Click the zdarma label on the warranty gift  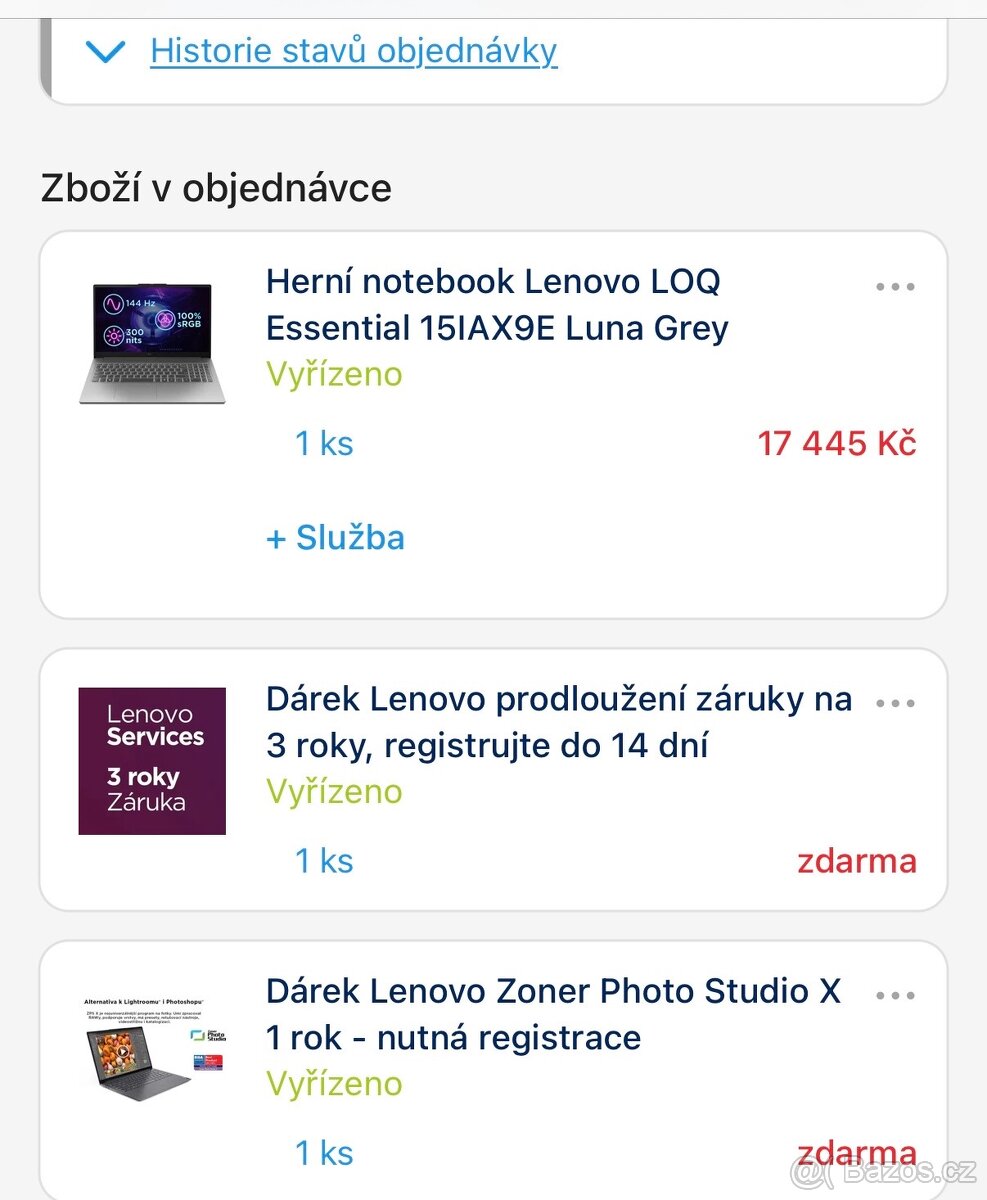[858, 861]
